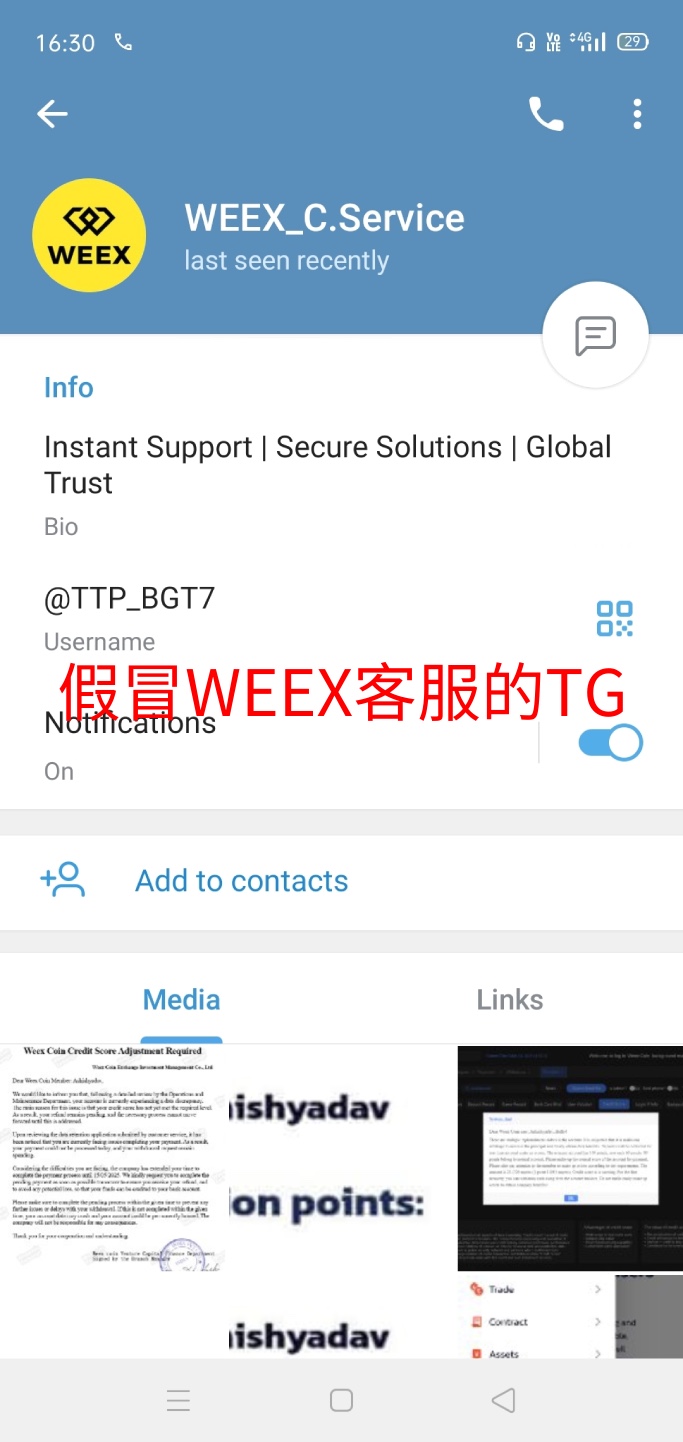Open the profile picture of WEEX_C.Service
Viewport: 683px width, 1442px height.
point(90,235)
